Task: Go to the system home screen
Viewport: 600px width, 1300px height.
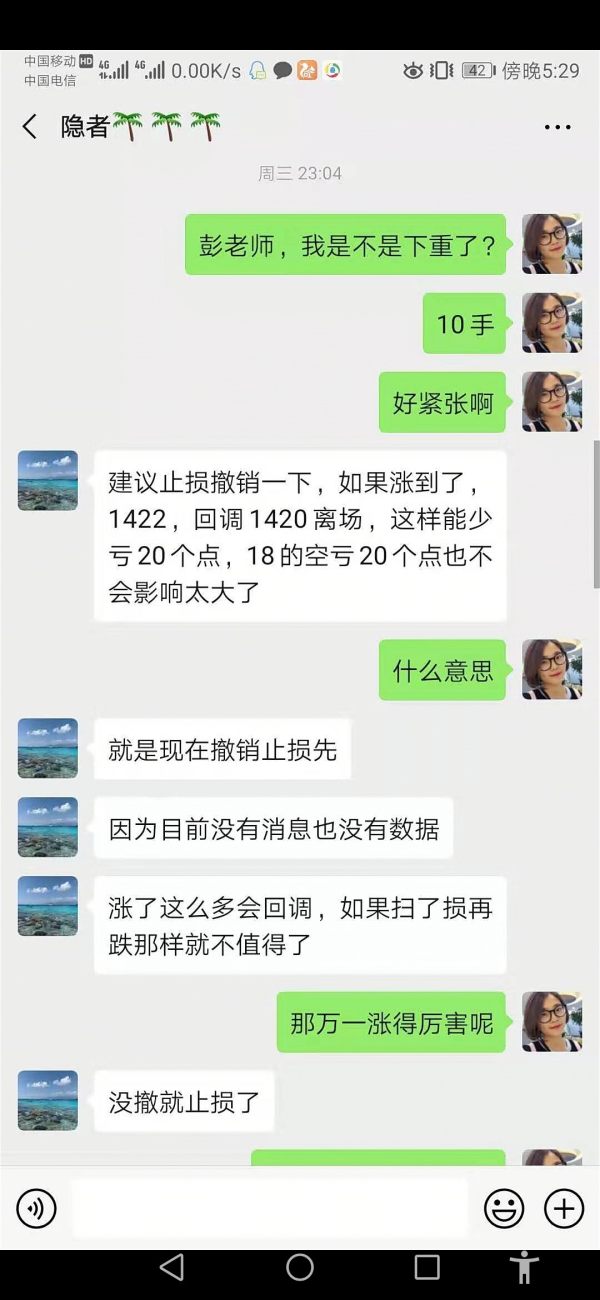Action: click(300, 1267)
